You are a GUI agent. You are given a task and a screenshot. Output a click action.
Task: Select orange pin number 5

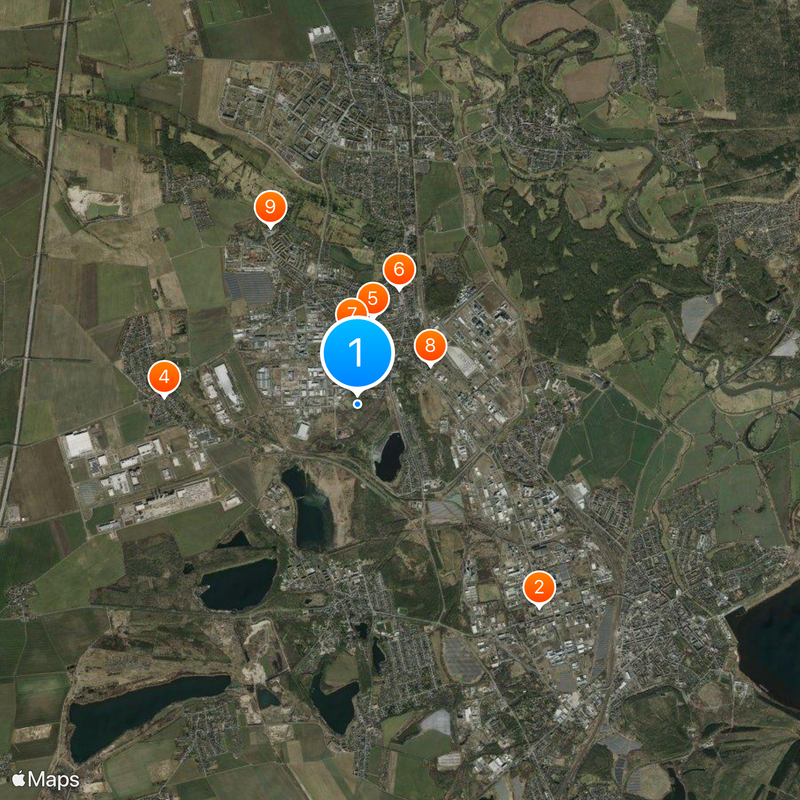pos(374,297)
